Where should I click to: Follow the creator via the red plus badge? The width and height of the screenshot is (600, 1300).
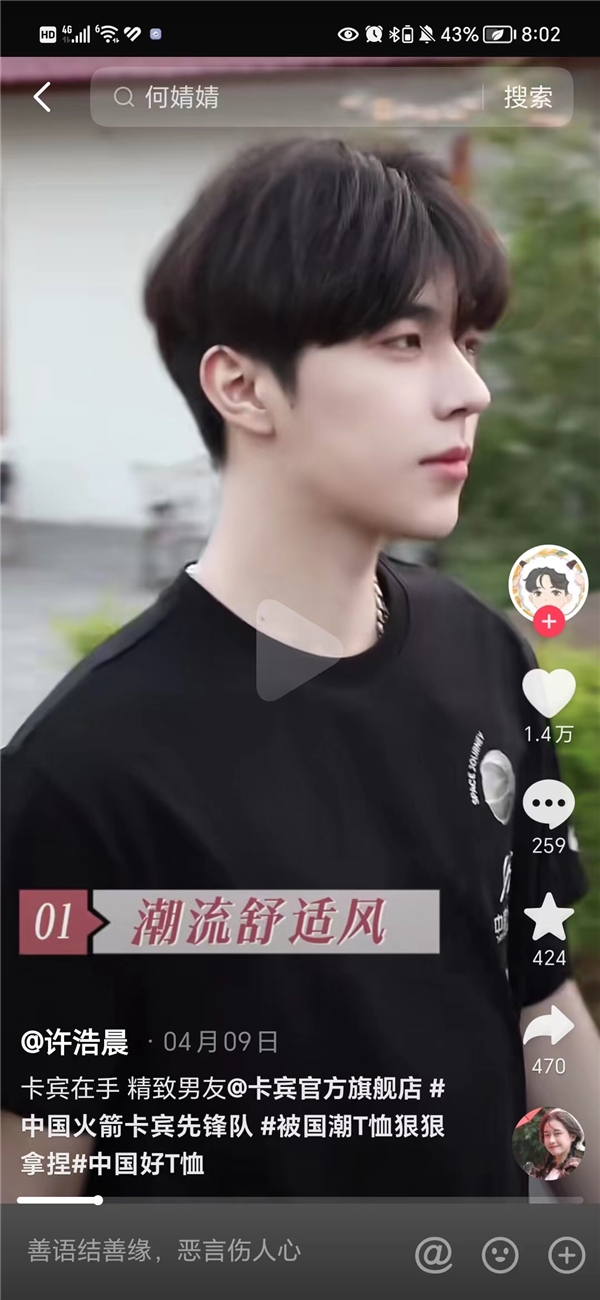point(548,622)
